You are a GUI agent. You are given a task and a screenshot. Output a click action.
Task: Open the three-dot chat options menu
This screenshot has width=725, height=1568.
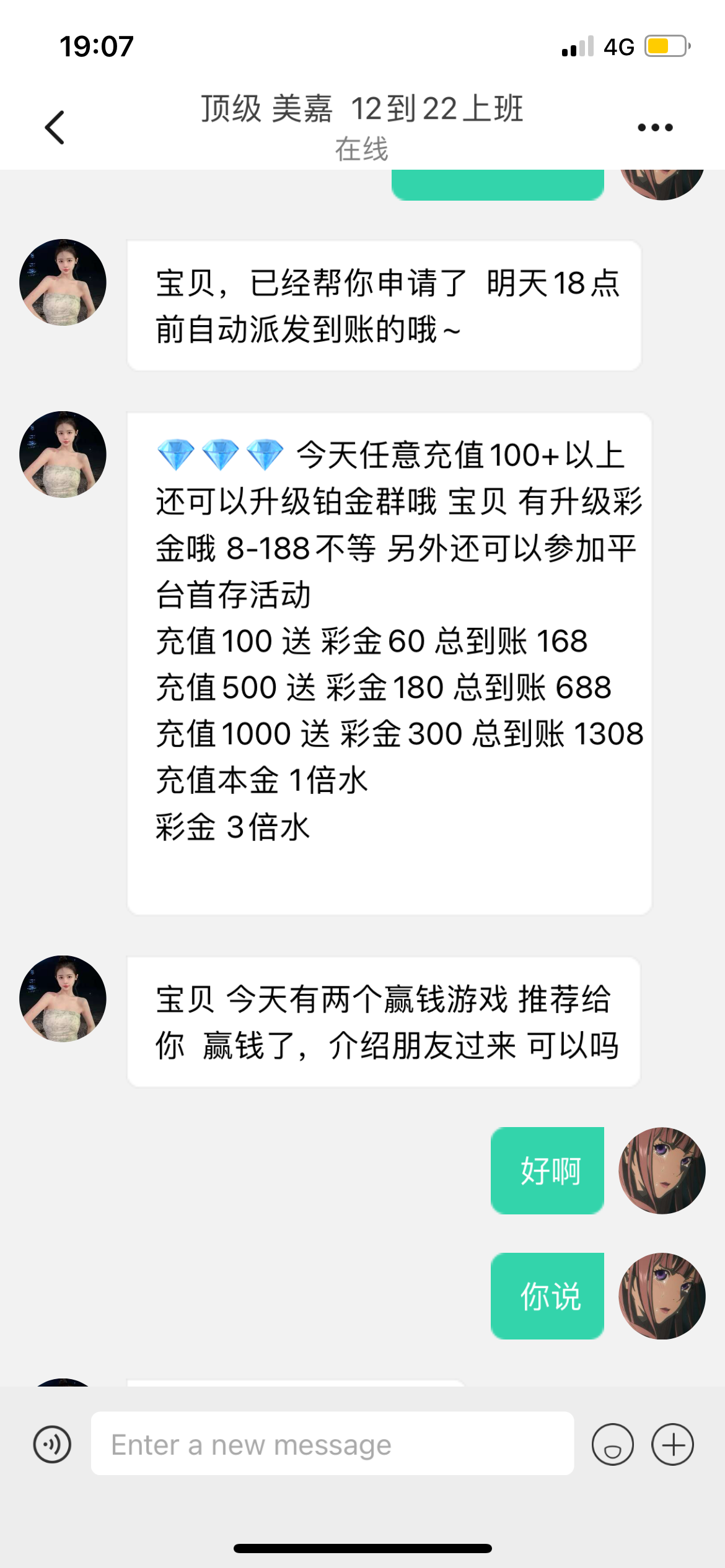pyautogui.click(x=655, y=128)
